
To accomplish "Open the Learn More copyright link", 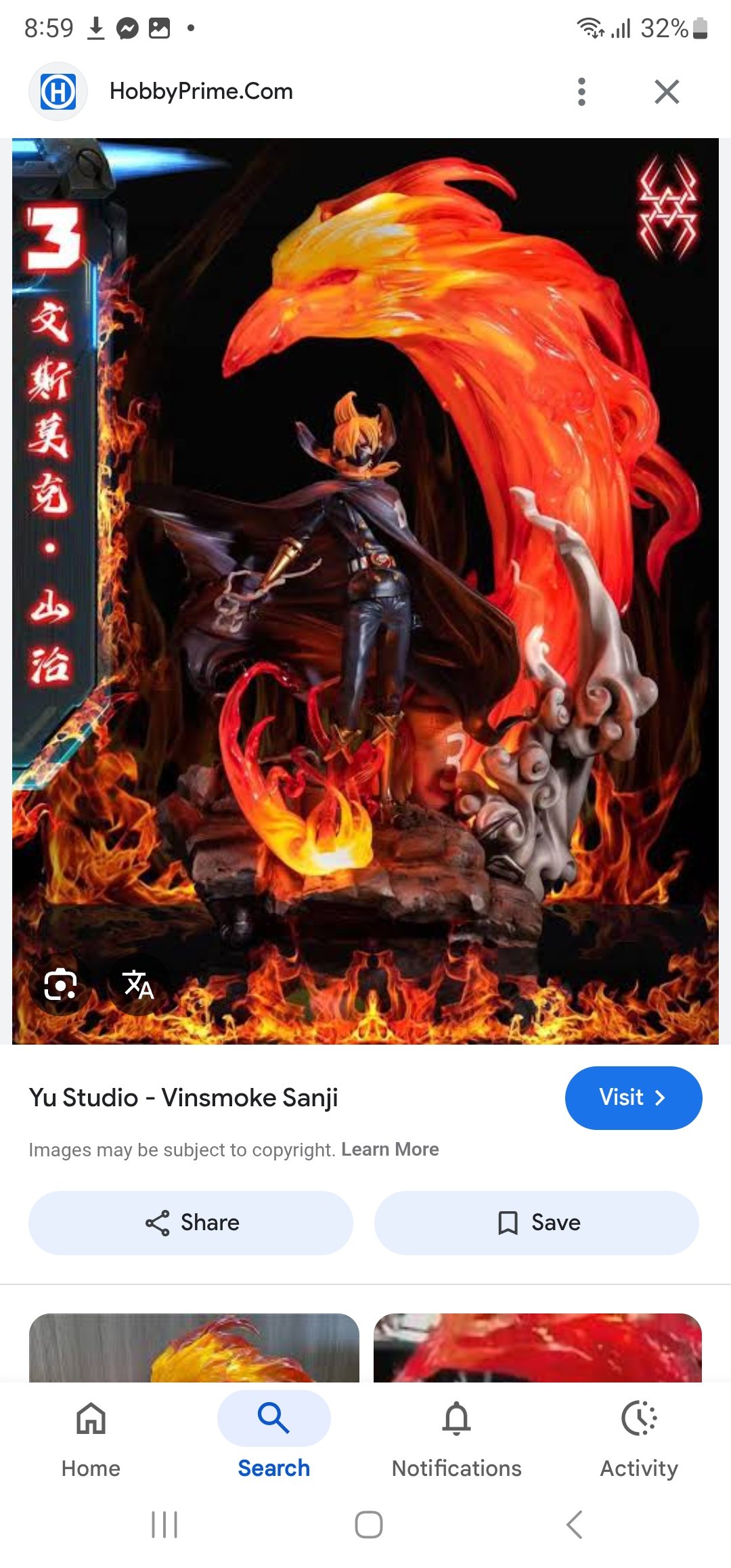I will 390,1150.
